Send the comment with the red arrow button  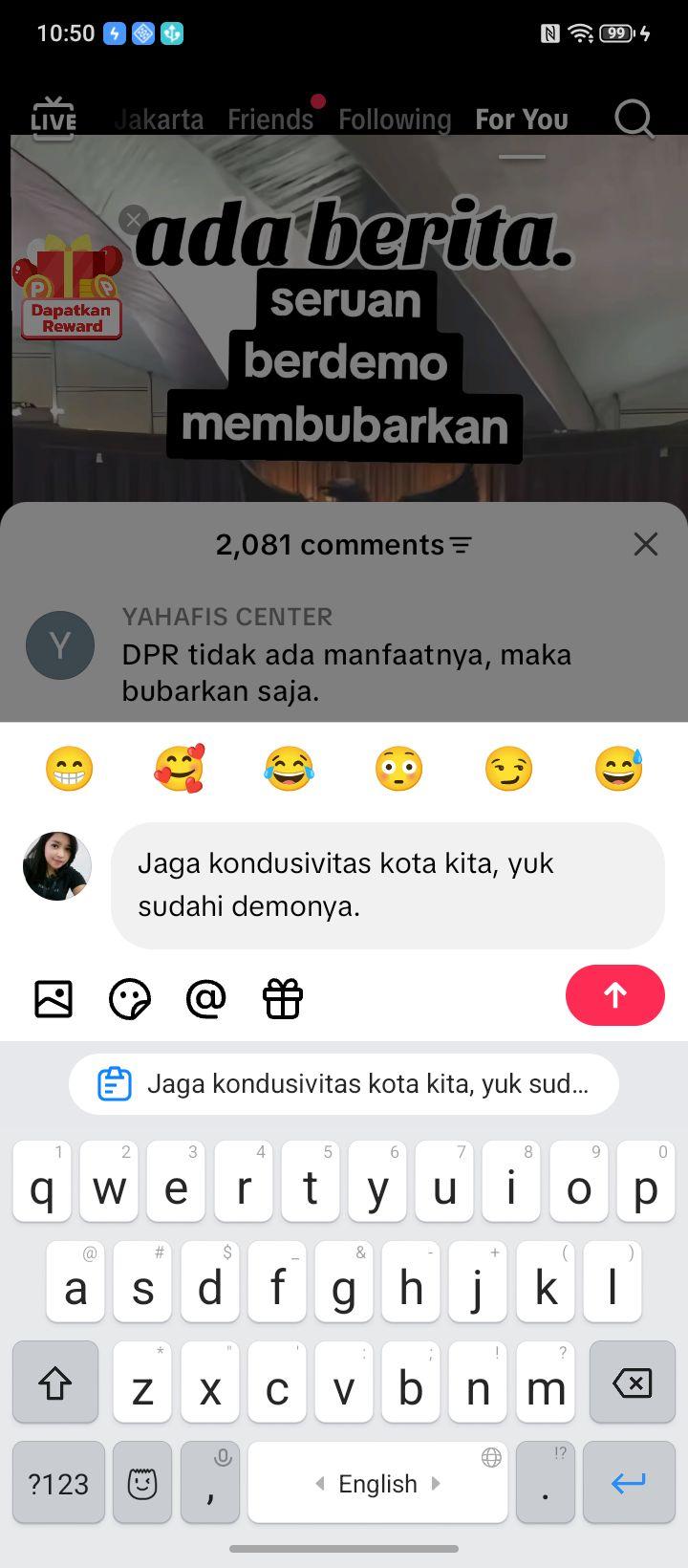coord(614,995)
